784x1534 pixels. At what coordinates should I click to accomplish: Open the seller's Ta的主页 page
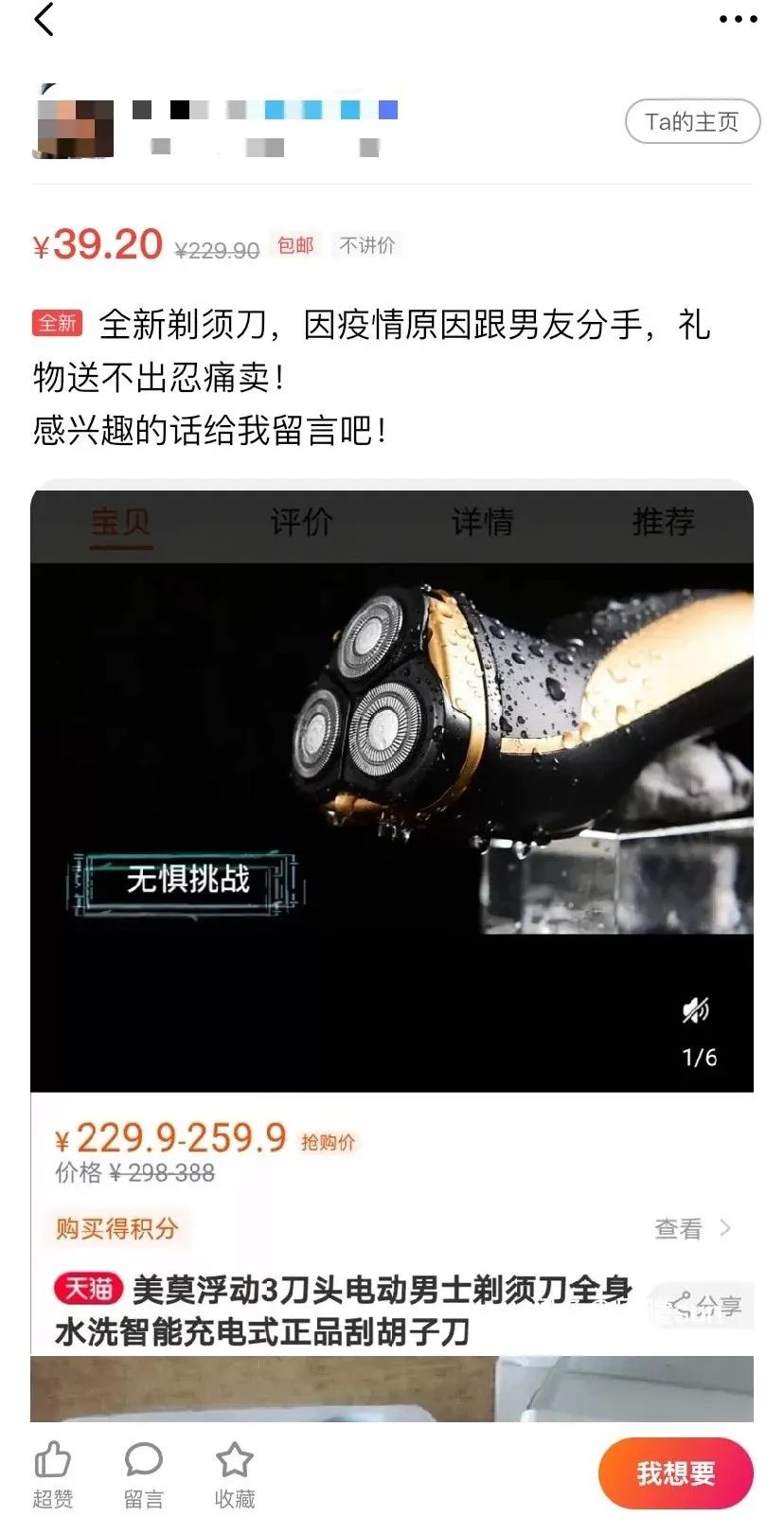click(692, 121)
